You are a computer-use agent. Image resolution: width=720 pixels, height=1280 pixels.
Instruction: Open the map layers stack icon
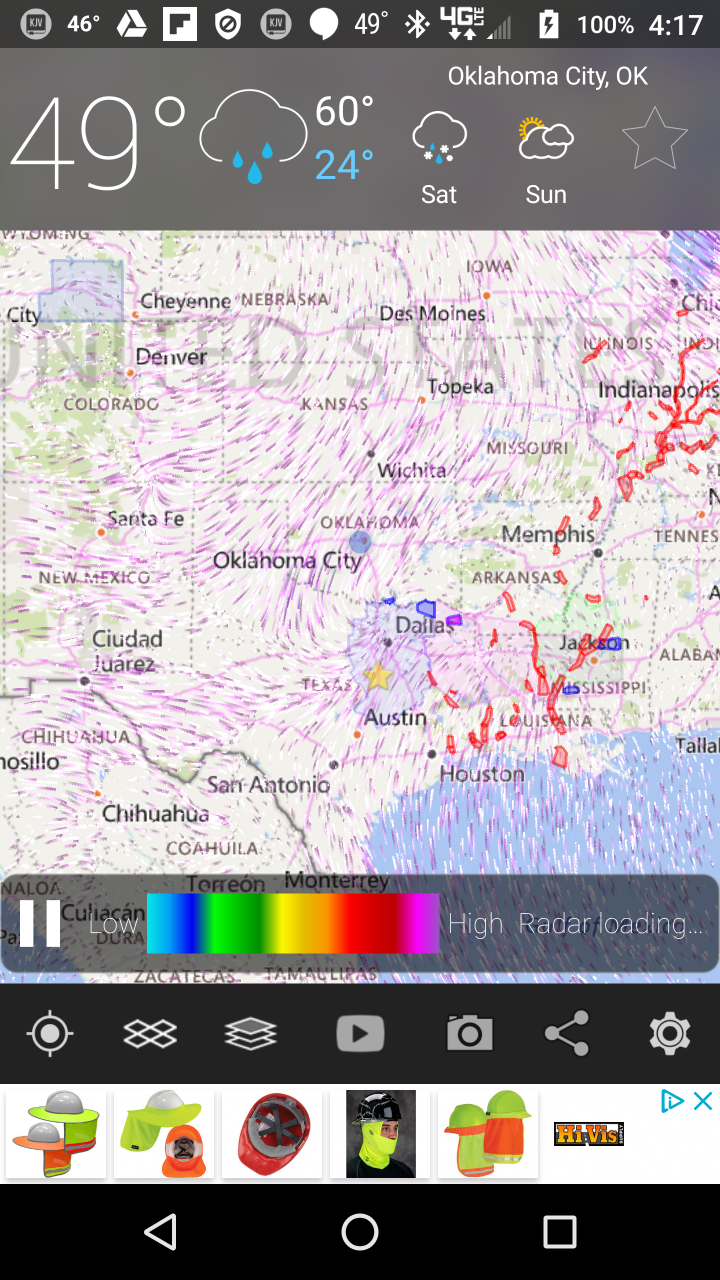[250, 1034]
